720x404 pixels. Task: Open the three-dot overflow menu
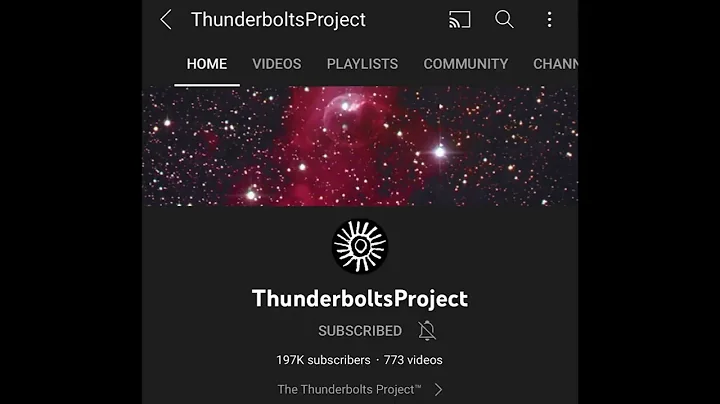tap(549, 20)
